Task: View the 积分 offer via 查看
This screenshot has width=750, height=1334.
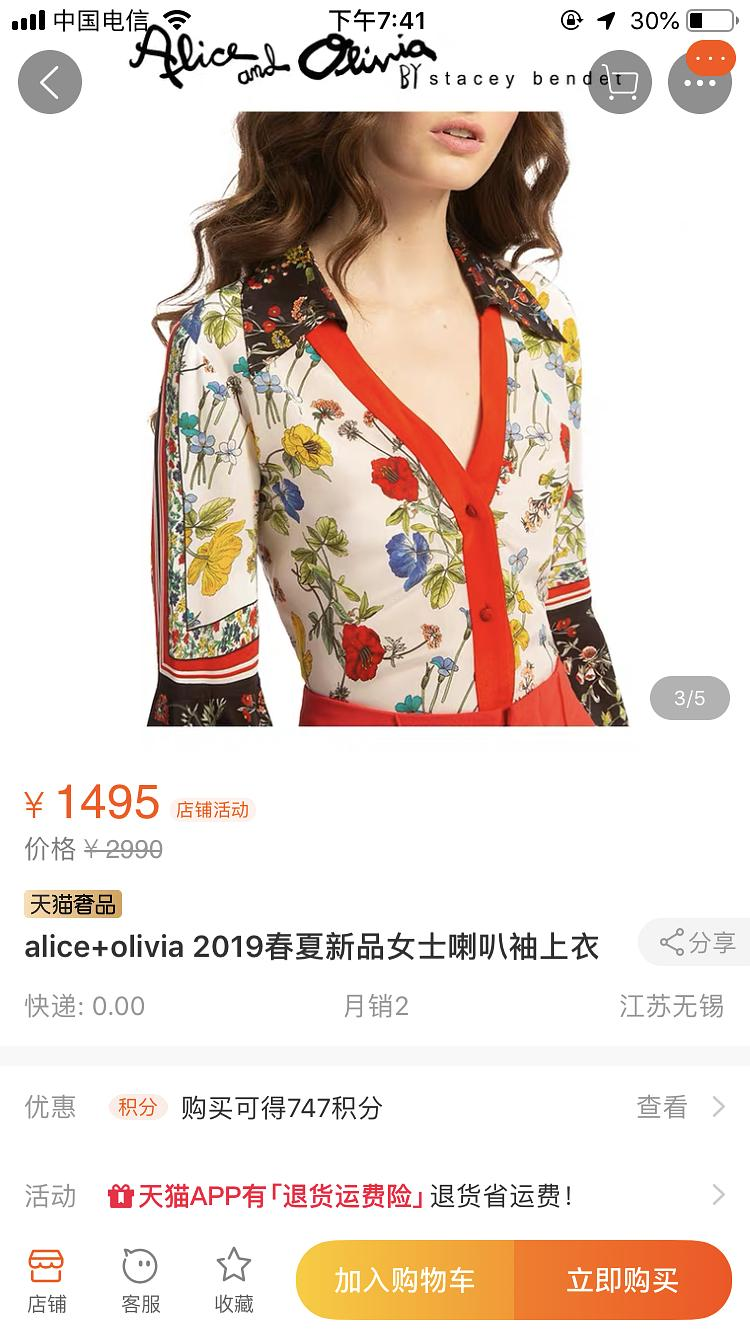Action: 678,1107
